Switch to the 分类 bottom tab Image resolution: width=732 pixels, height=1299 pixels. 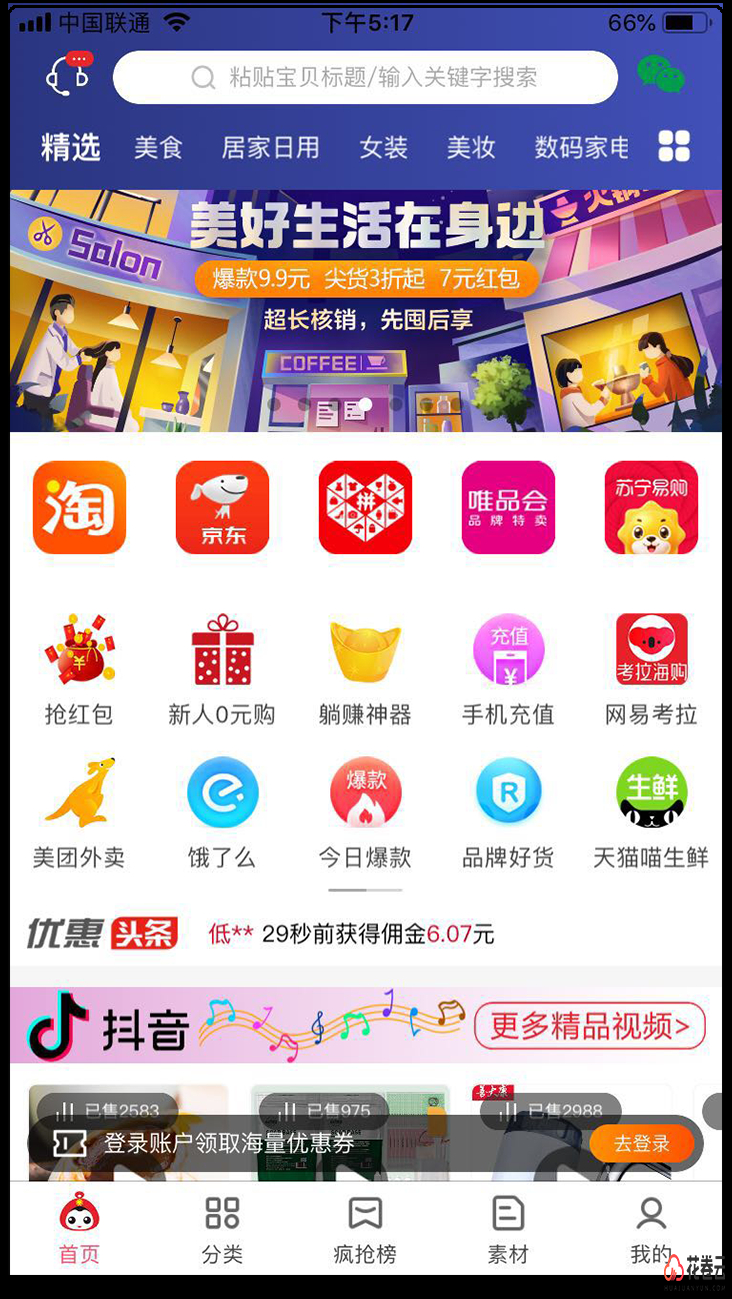222,1230
